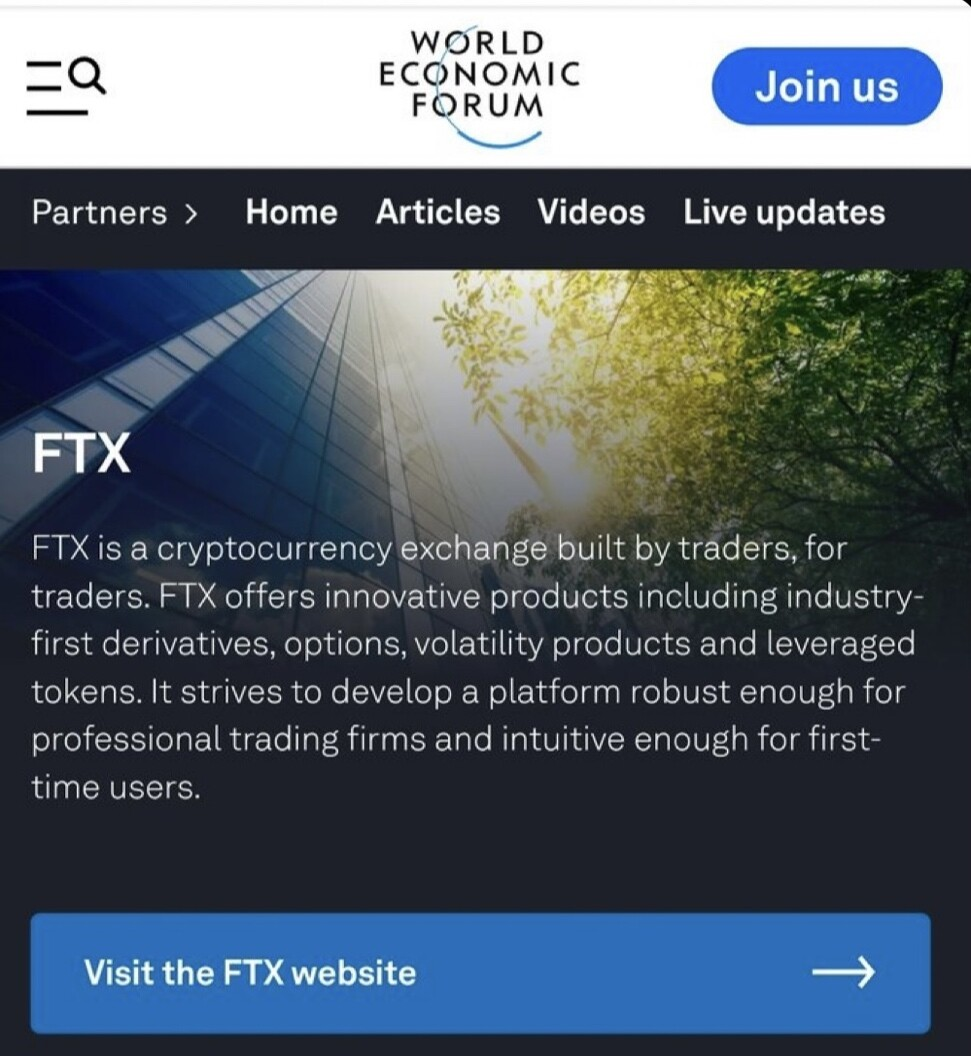This screenshot has height=1056, width=971.
Task: Switch to the Articles tab
Action: click(437, 213)
